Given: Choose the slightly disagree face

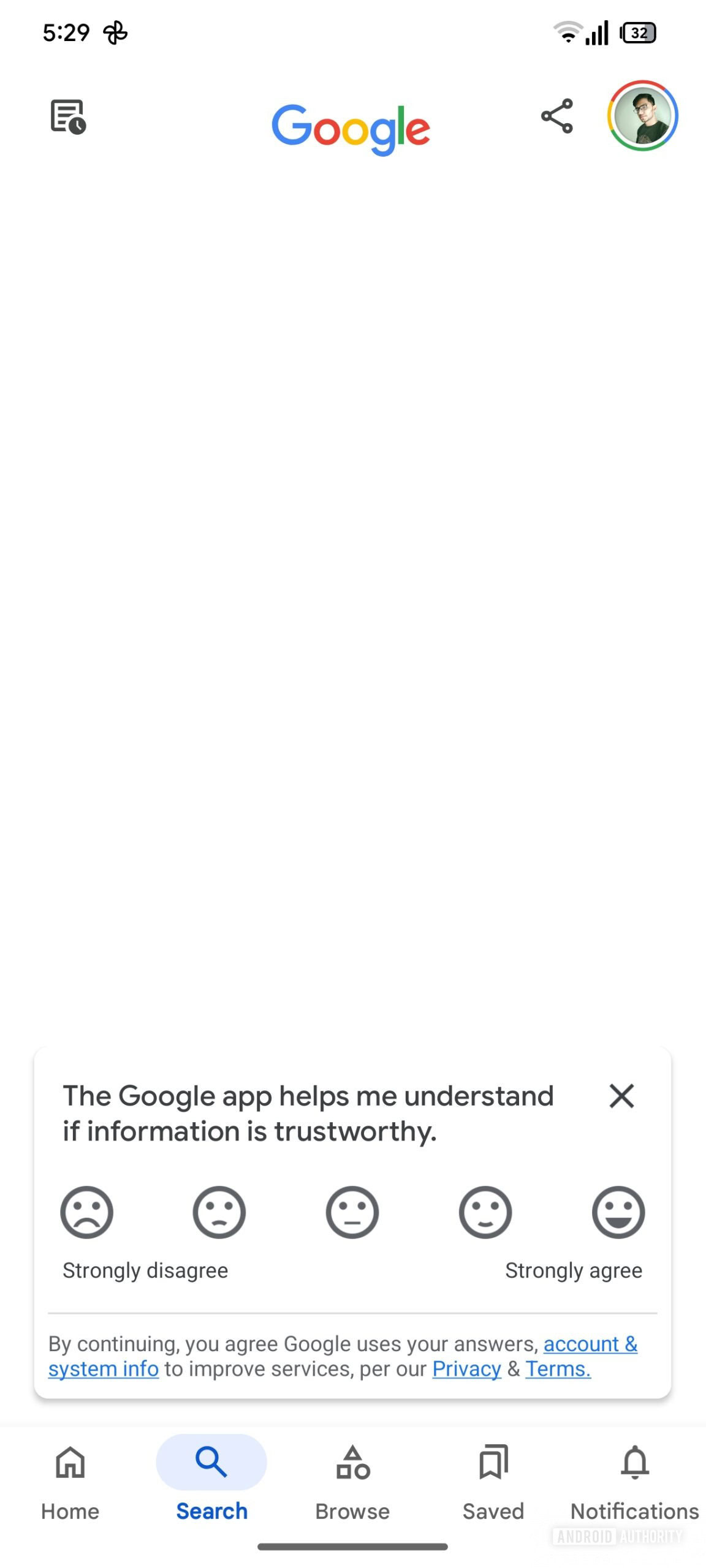Looking at the screenshot, I should click(219, 1213).
